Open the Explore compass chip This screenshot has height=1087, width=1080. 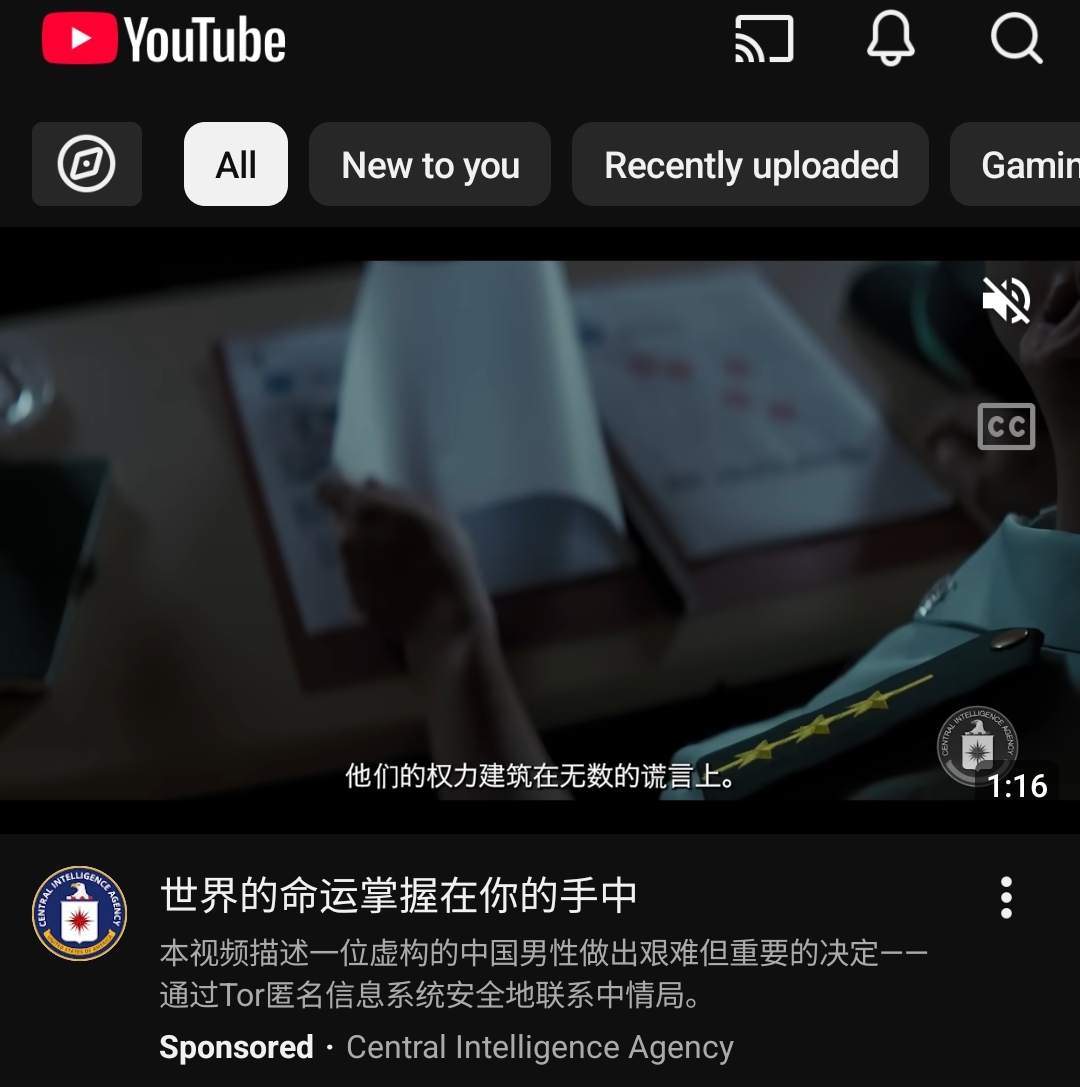point(87,164)
